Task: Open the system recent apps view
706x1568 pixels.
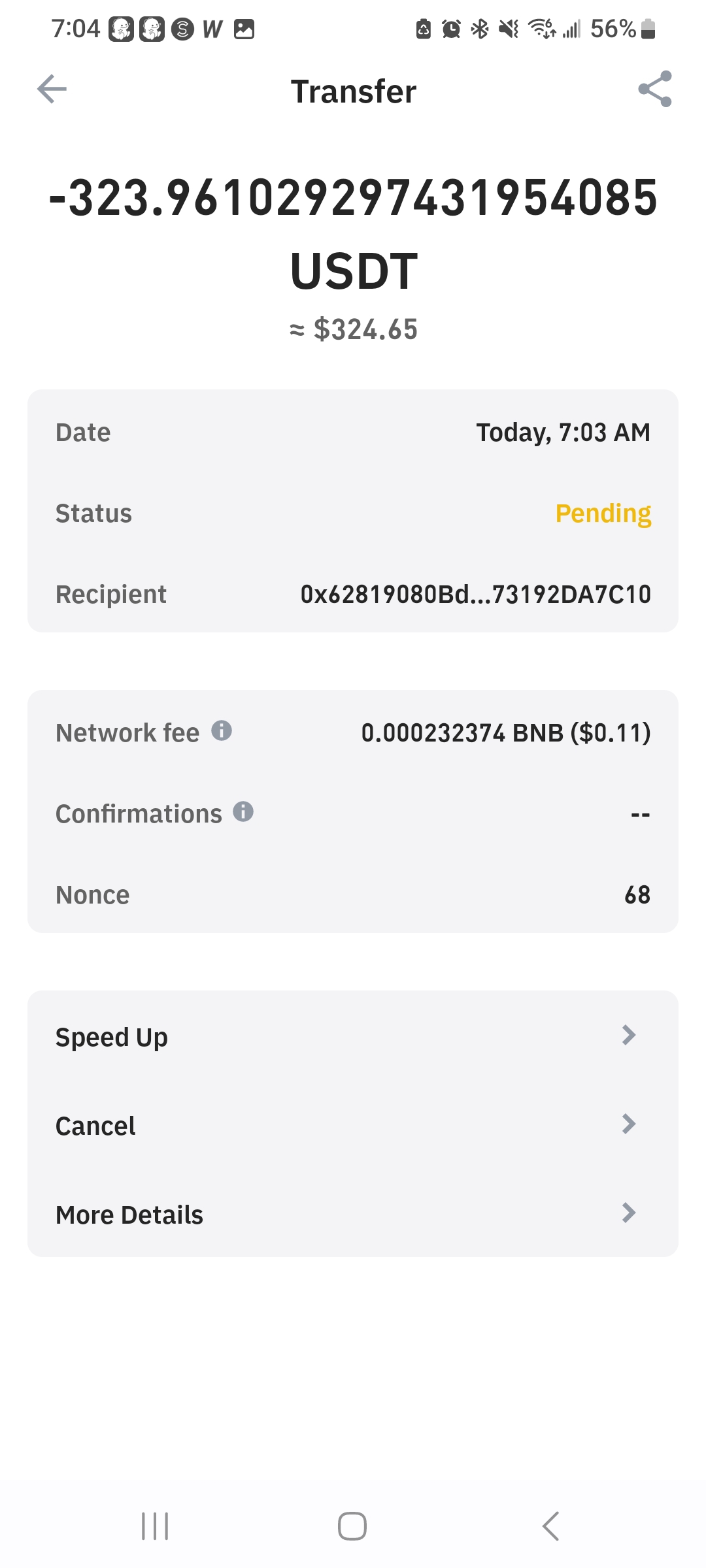Action: [x=155, y=1527]
